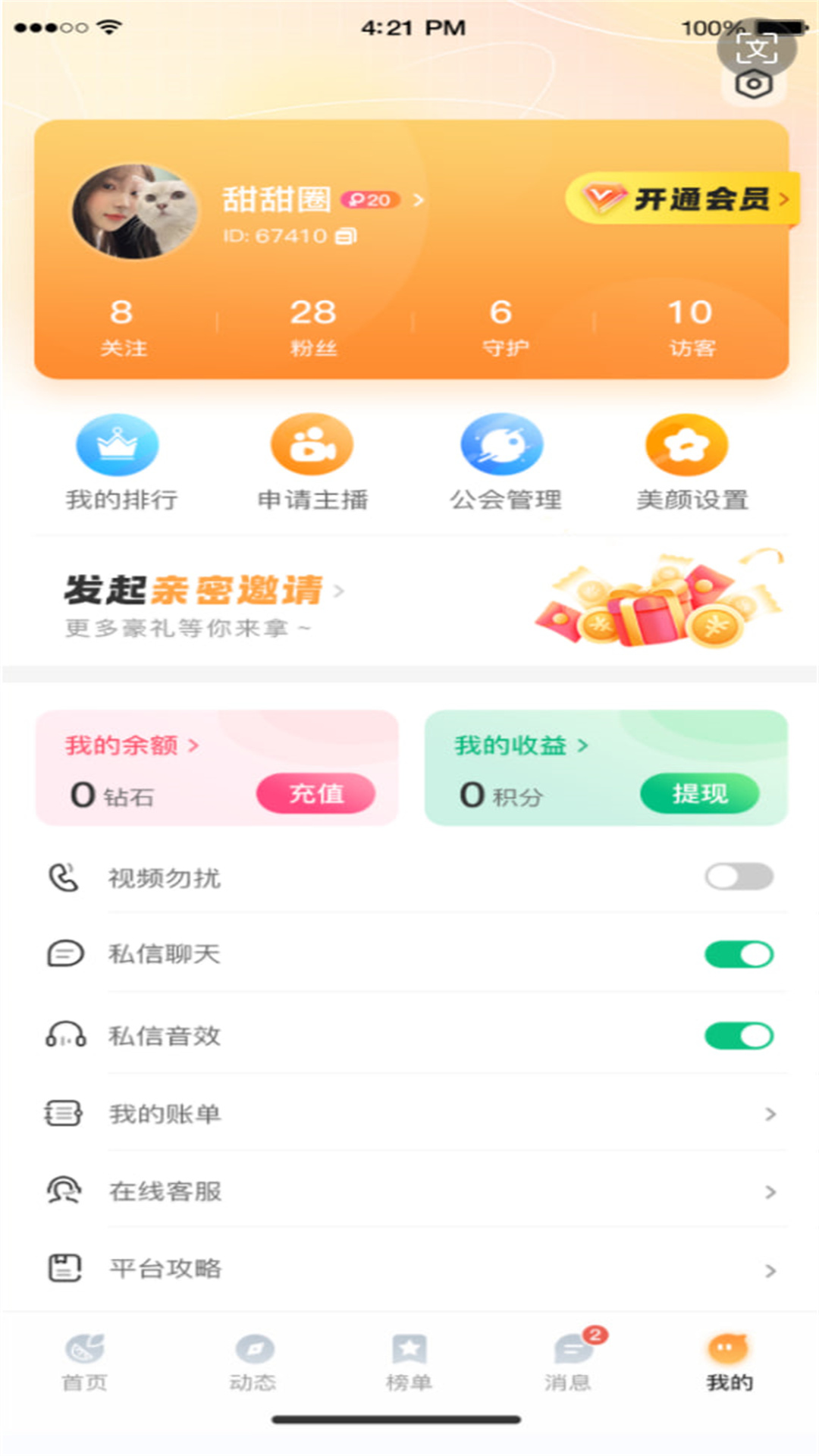This screenshot has height=1456, width=819.
Task: Open 在线客服 customer service
Action: [409, 1191]
